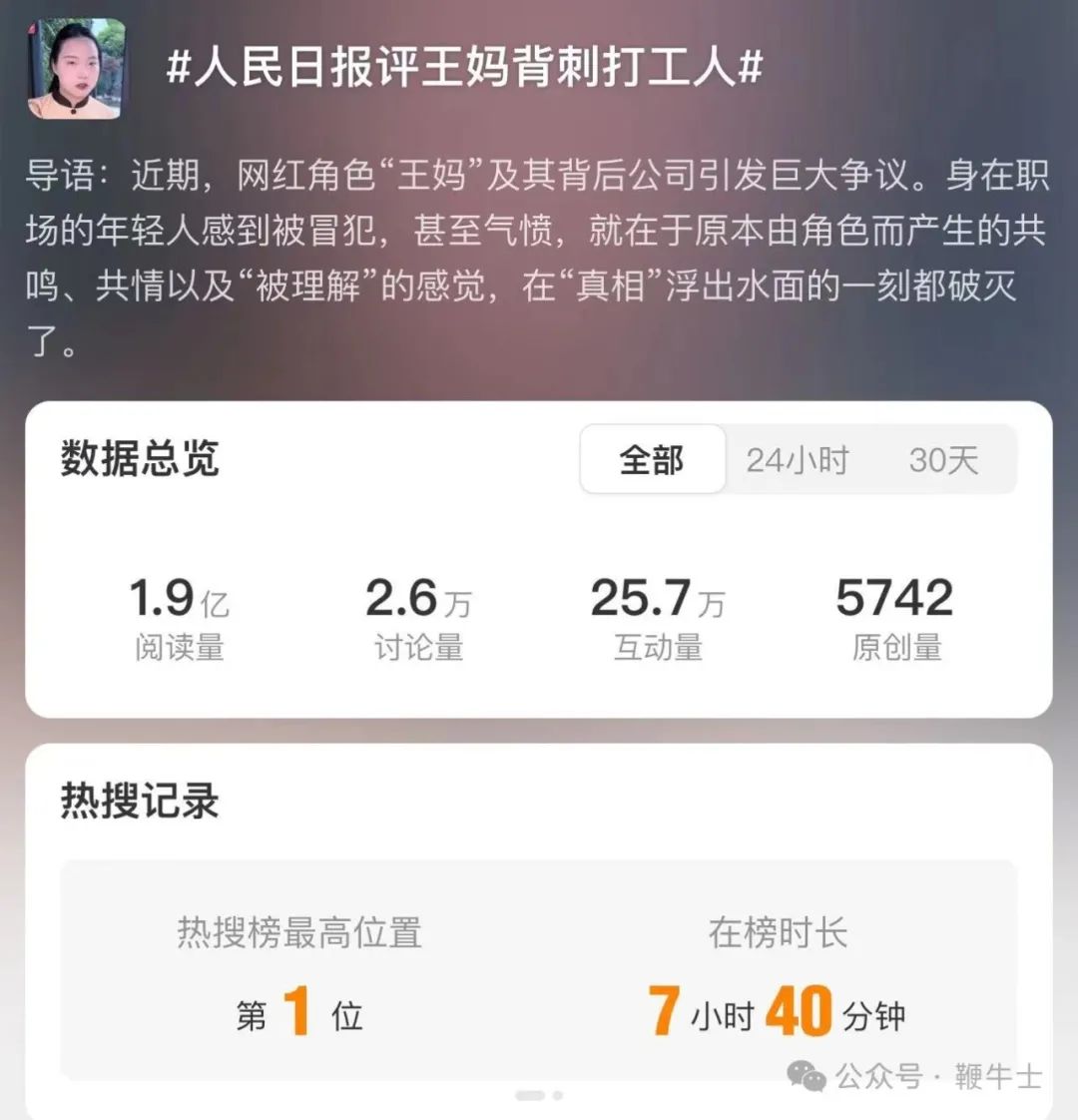Click the WeChat official account icon near watermark

805,1077
